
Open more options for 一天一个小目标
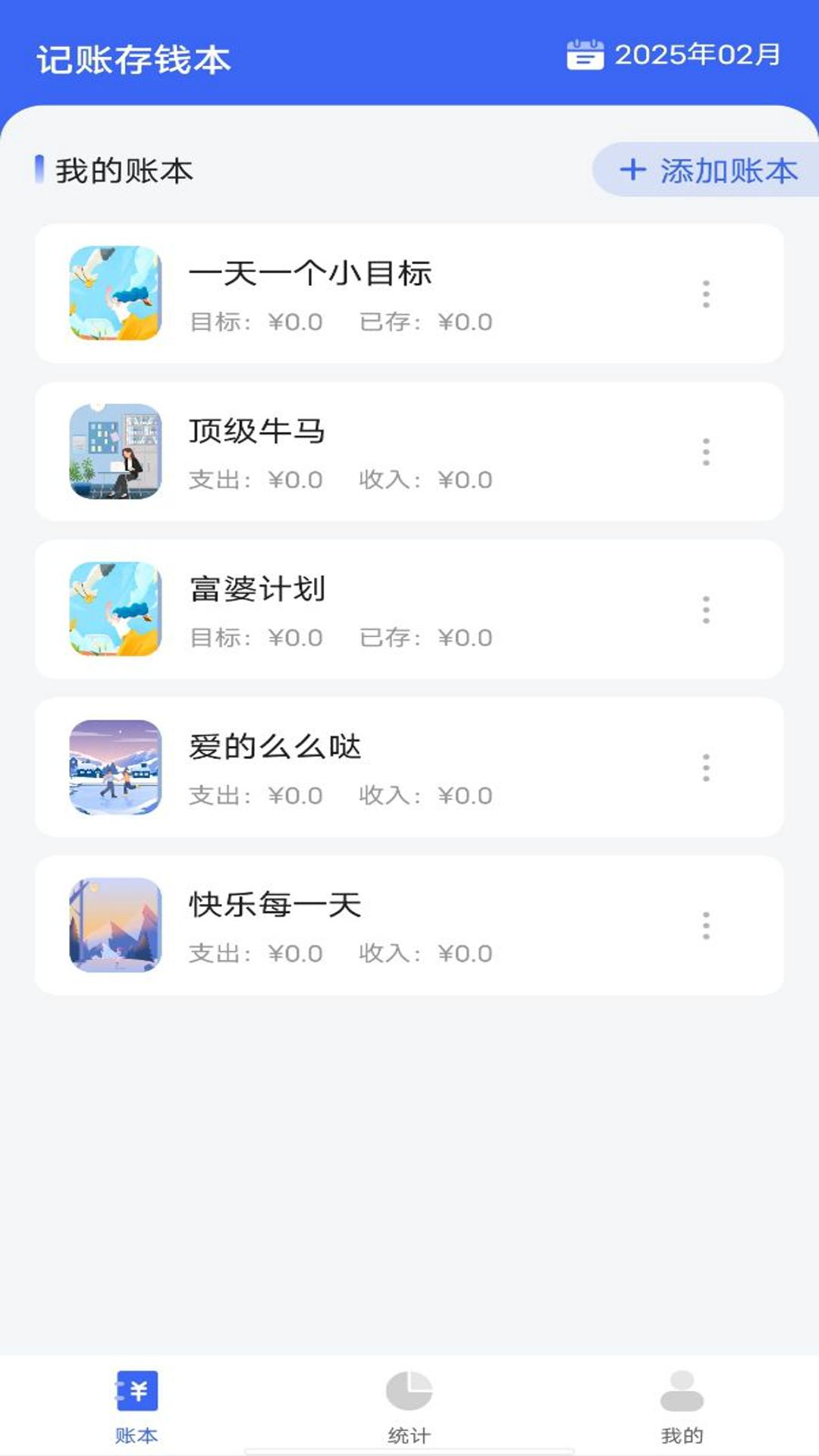point(706,294)
